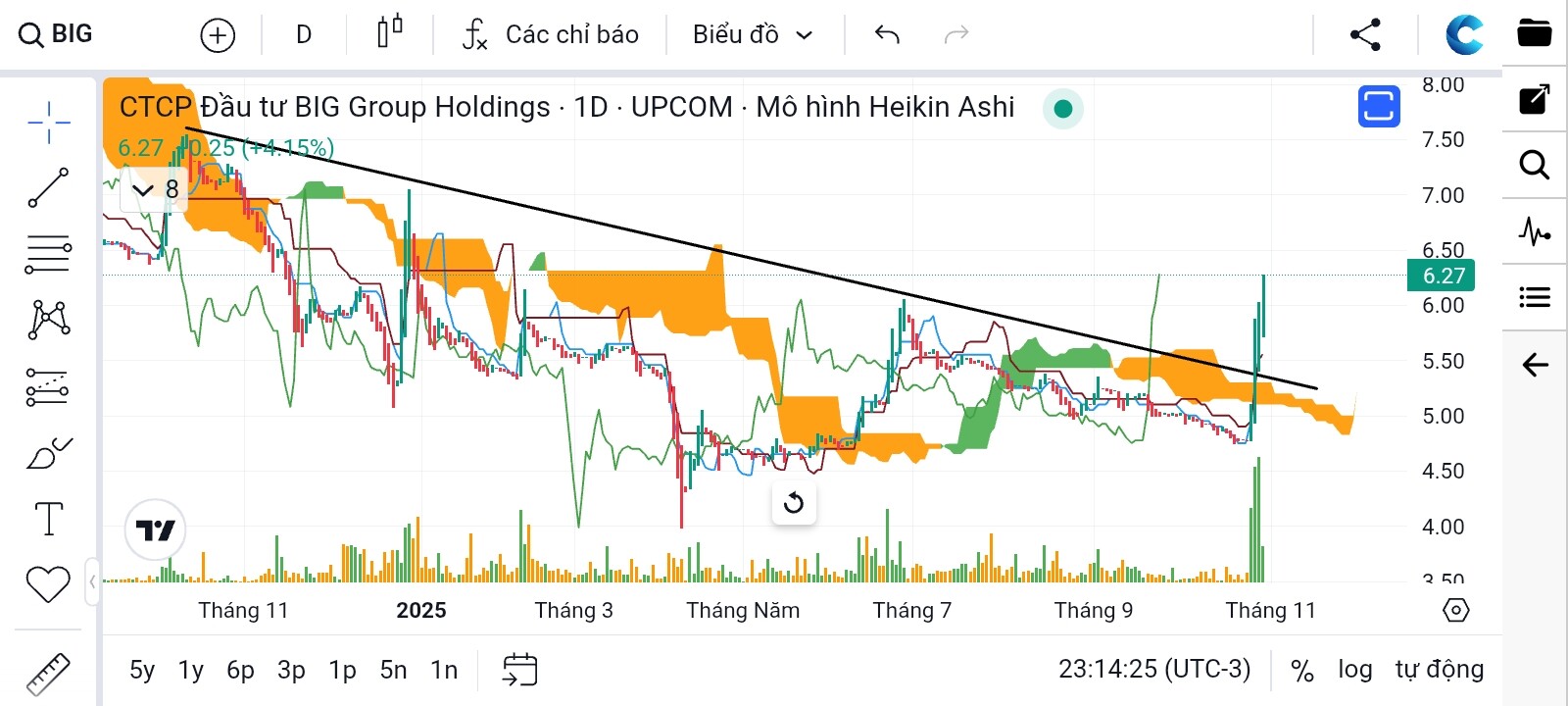Open the BIG symbol search
Viewport: 1568px width, 706px height.
pos(56,34)
